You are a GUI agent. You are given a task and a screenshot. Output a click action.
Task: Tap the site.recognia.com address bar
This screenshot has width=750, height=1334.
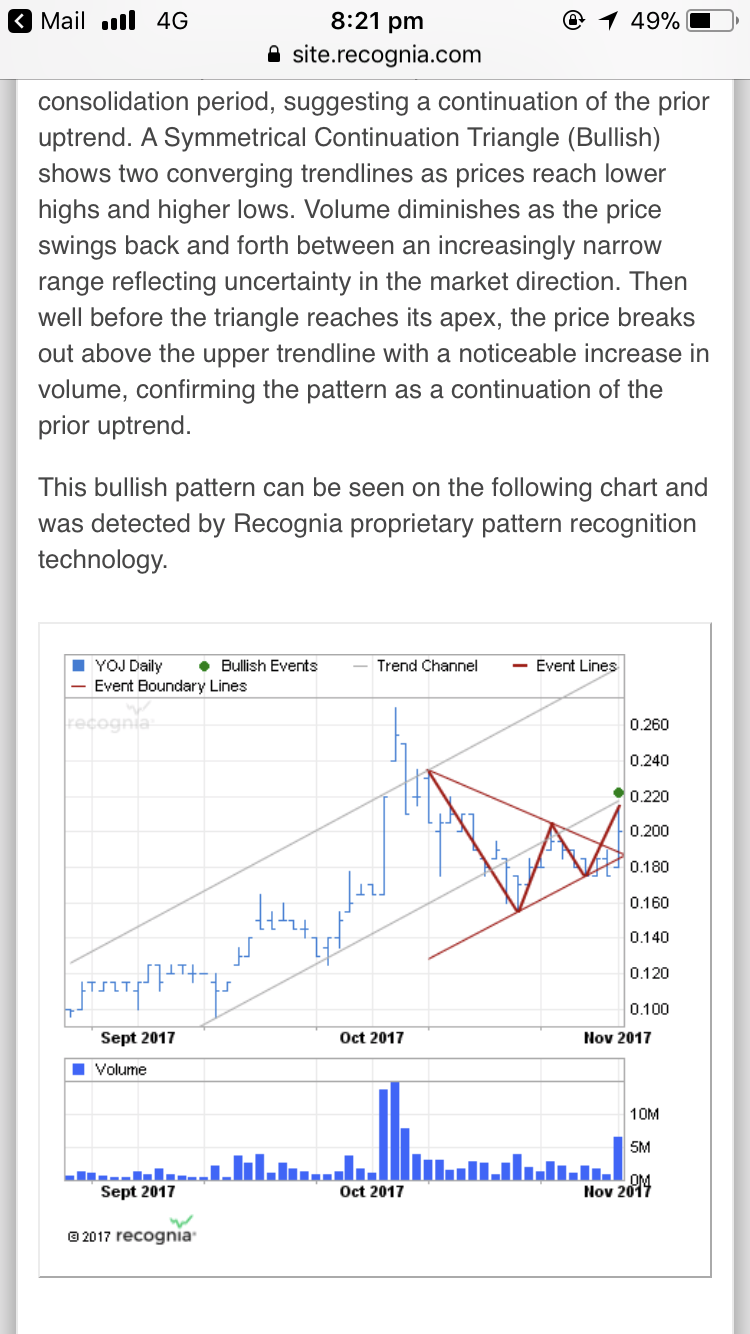click(x=375, y=55)
